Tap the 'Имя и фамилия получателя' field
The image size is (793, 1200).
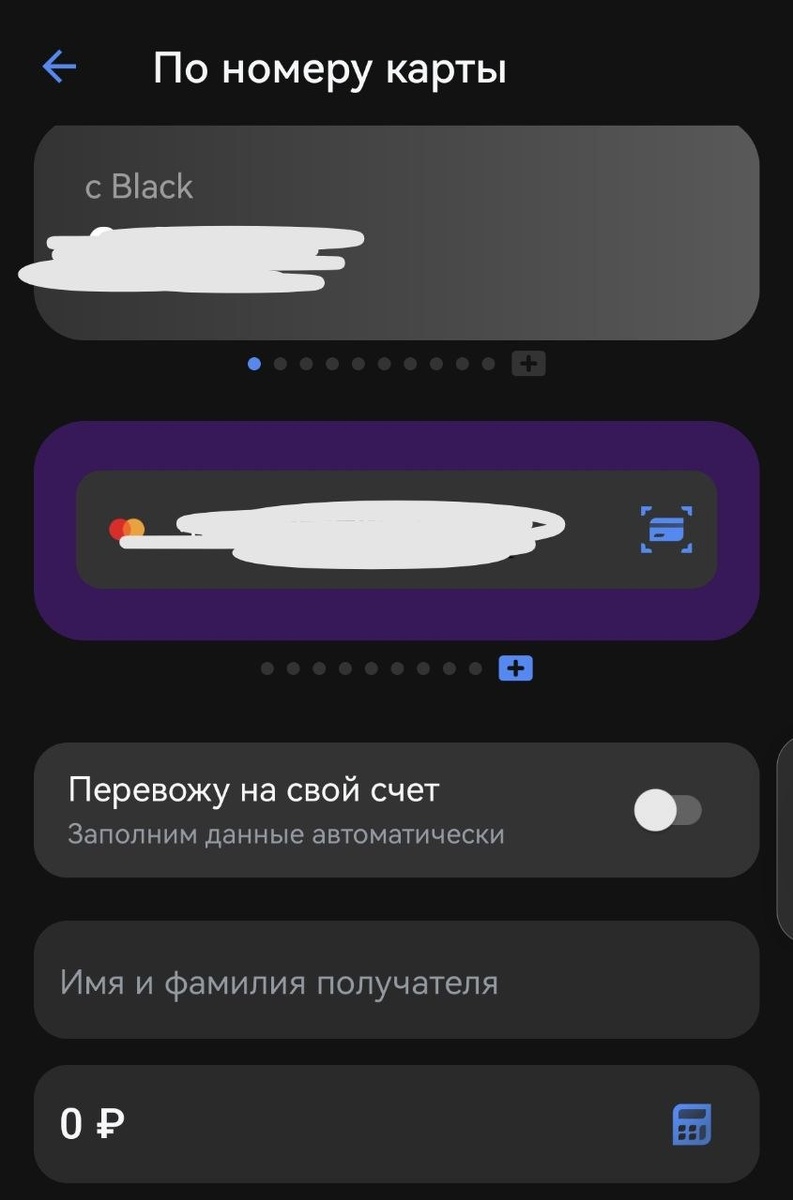396,982
